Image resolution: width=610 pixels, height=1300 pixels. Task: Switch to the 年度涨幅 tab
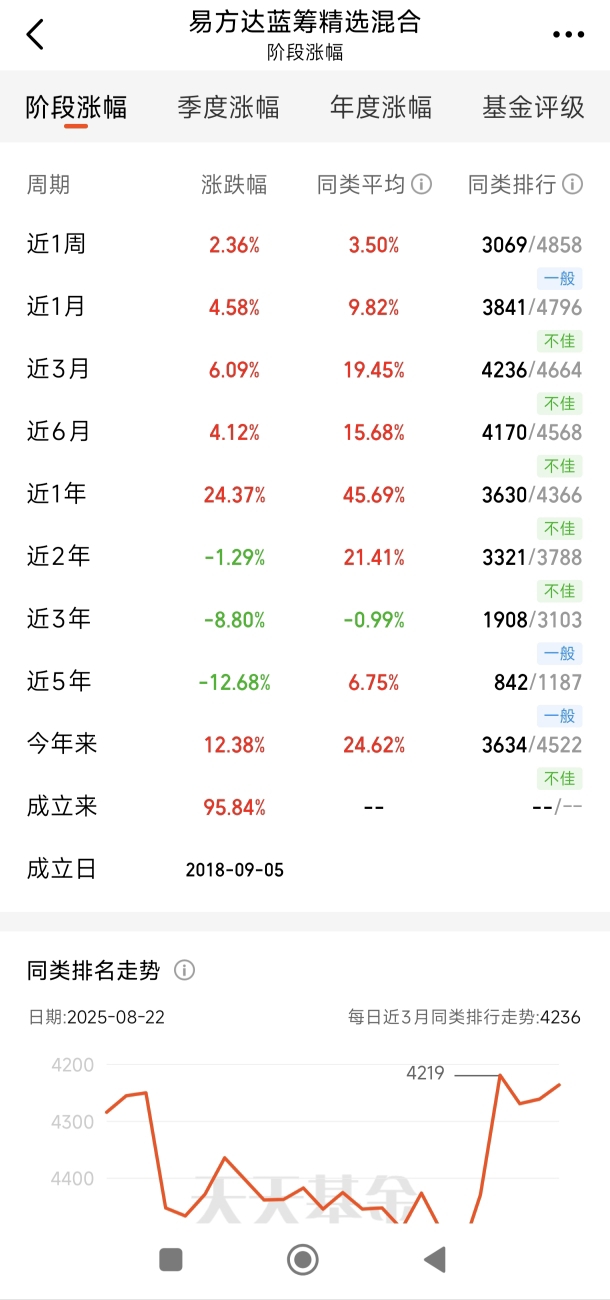(x=381, y=108)
